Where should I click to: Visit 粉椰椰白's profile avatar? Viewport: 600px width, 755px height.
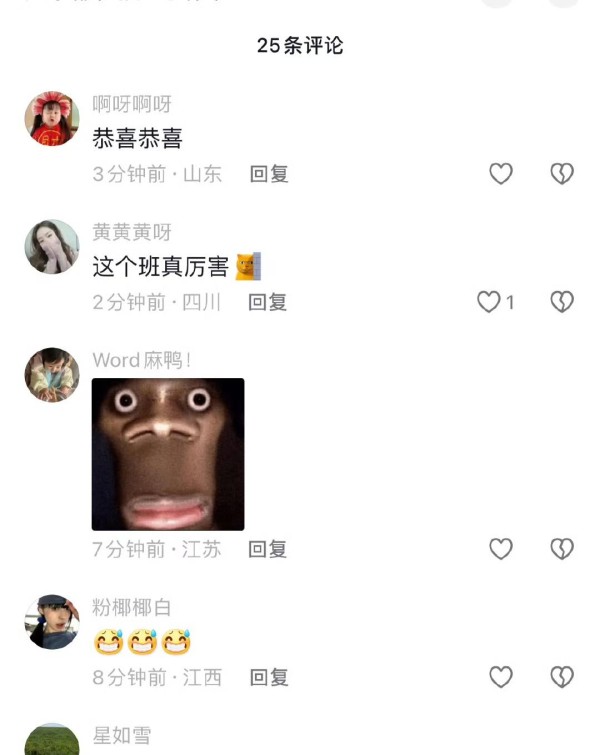pyautogui.click(x=52, y=622)
